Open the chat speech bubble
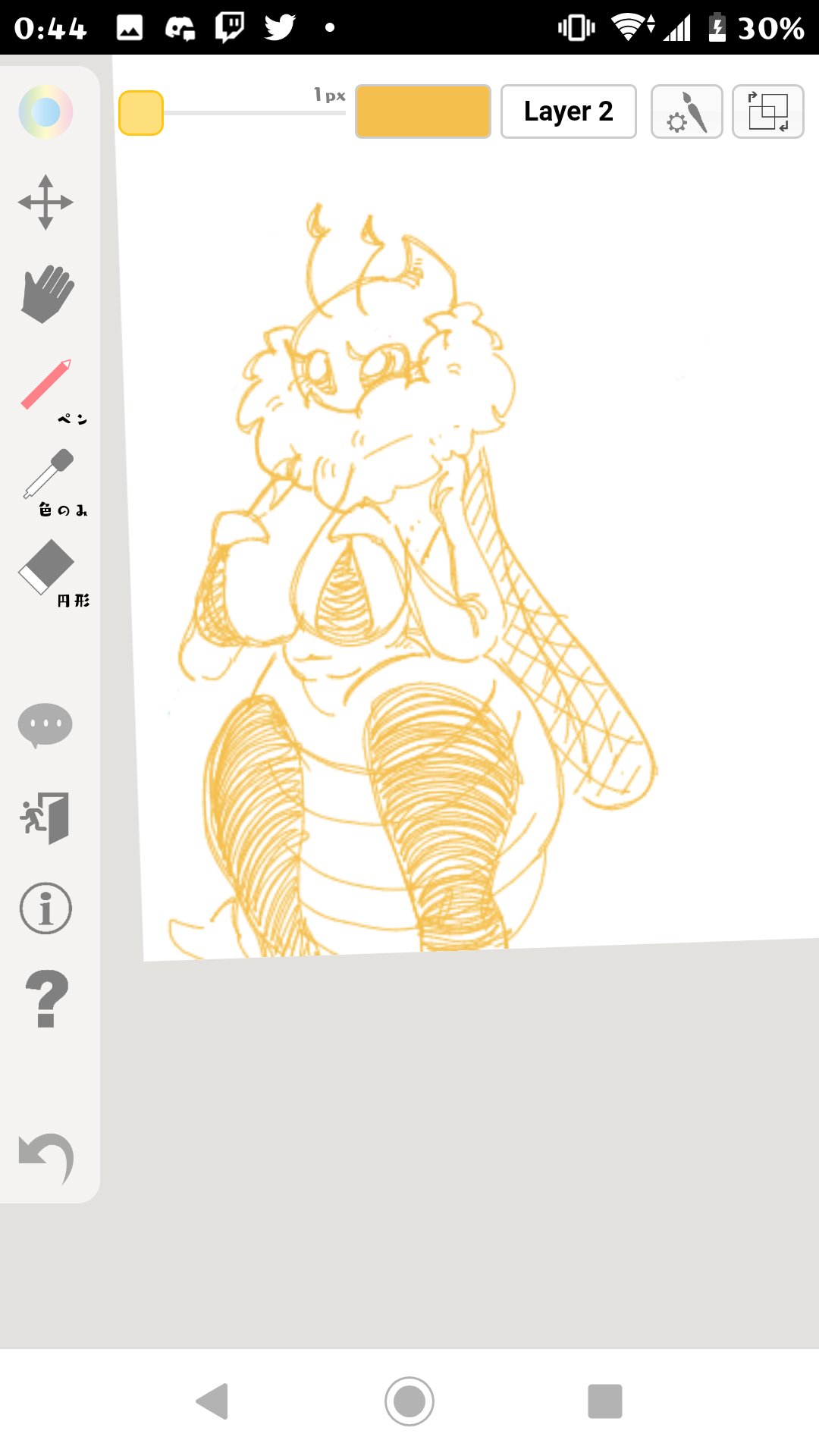 45,725
